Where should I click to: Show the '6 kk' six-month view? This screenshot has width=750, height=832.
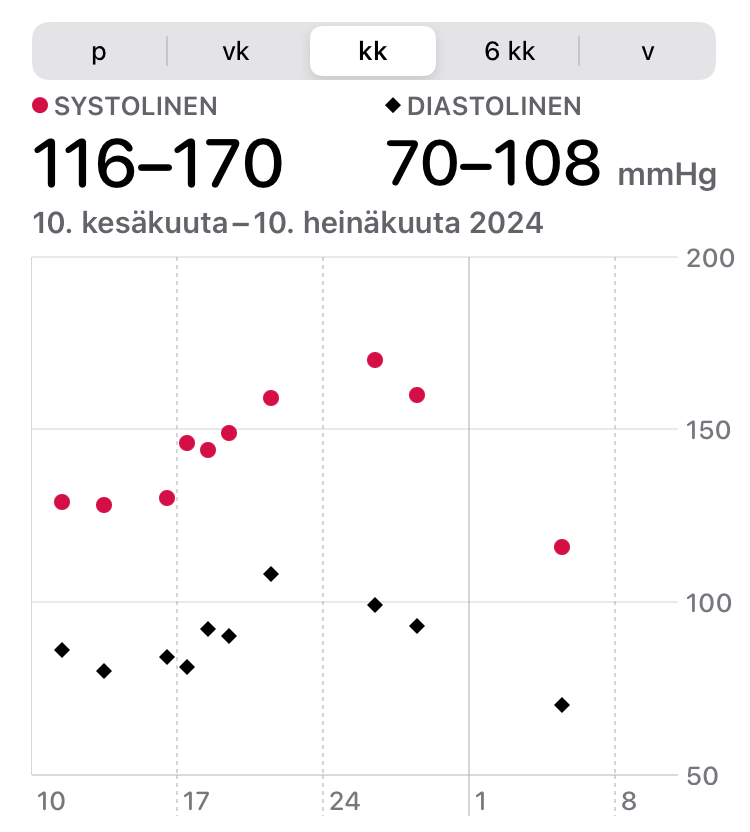point(510,52)
